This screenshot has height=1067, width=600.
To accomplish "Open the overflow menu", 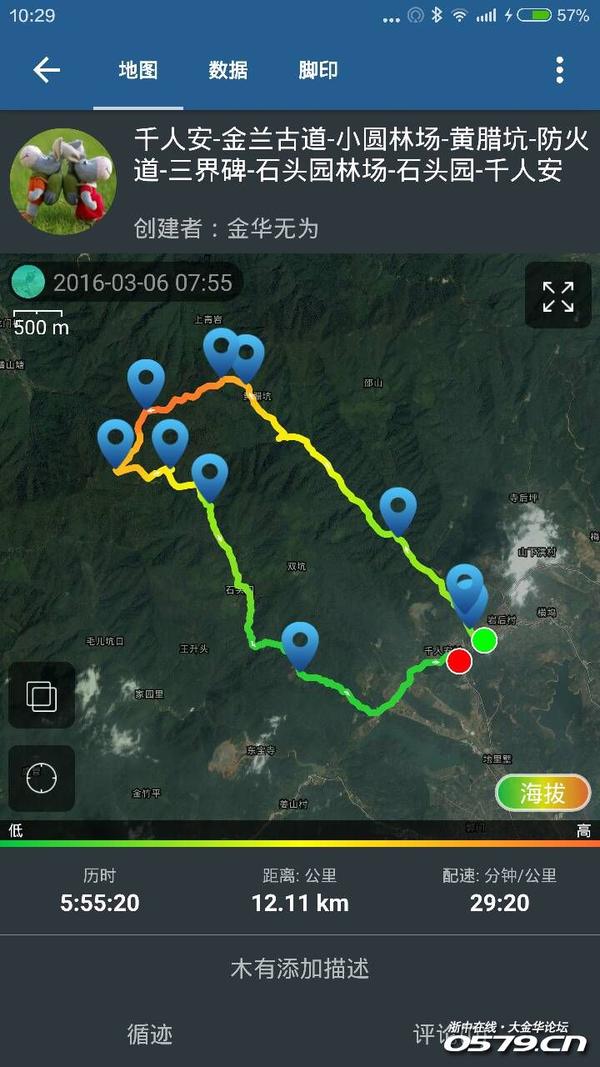I will [559, 70].
